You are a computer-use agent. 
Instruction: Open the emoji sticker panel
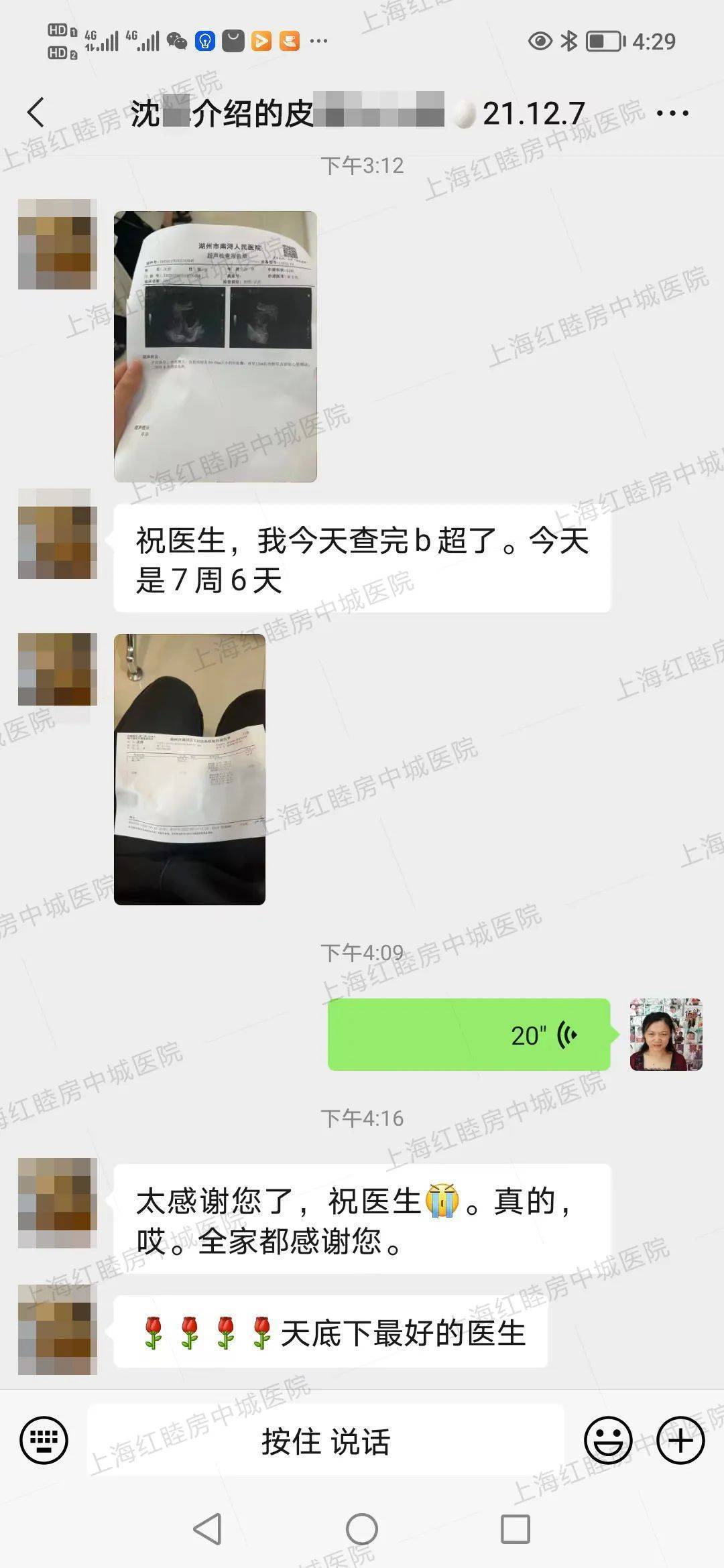[x=608, y=1439]
